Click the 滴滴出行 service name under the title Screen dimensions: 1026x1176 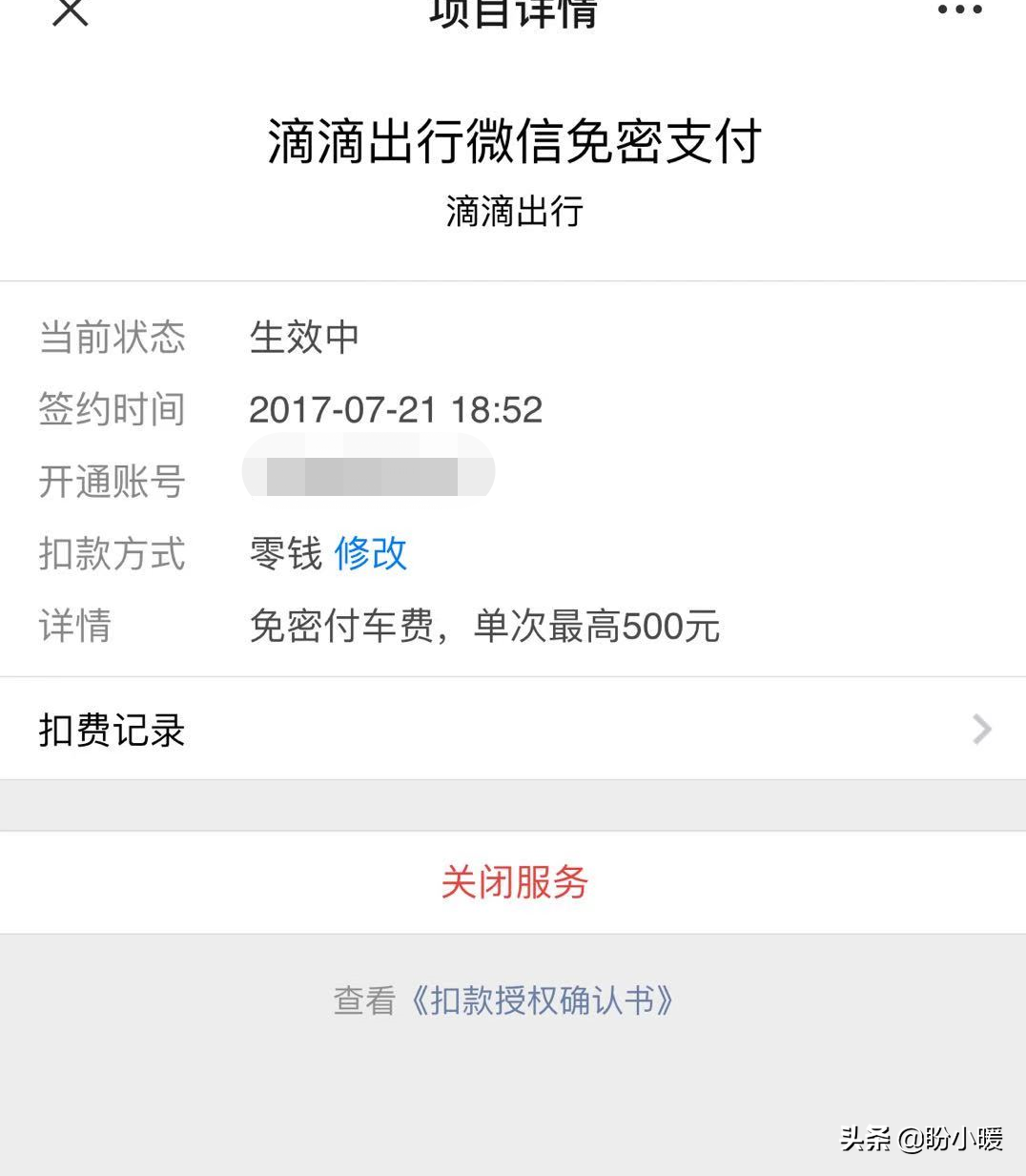point(513,212)
